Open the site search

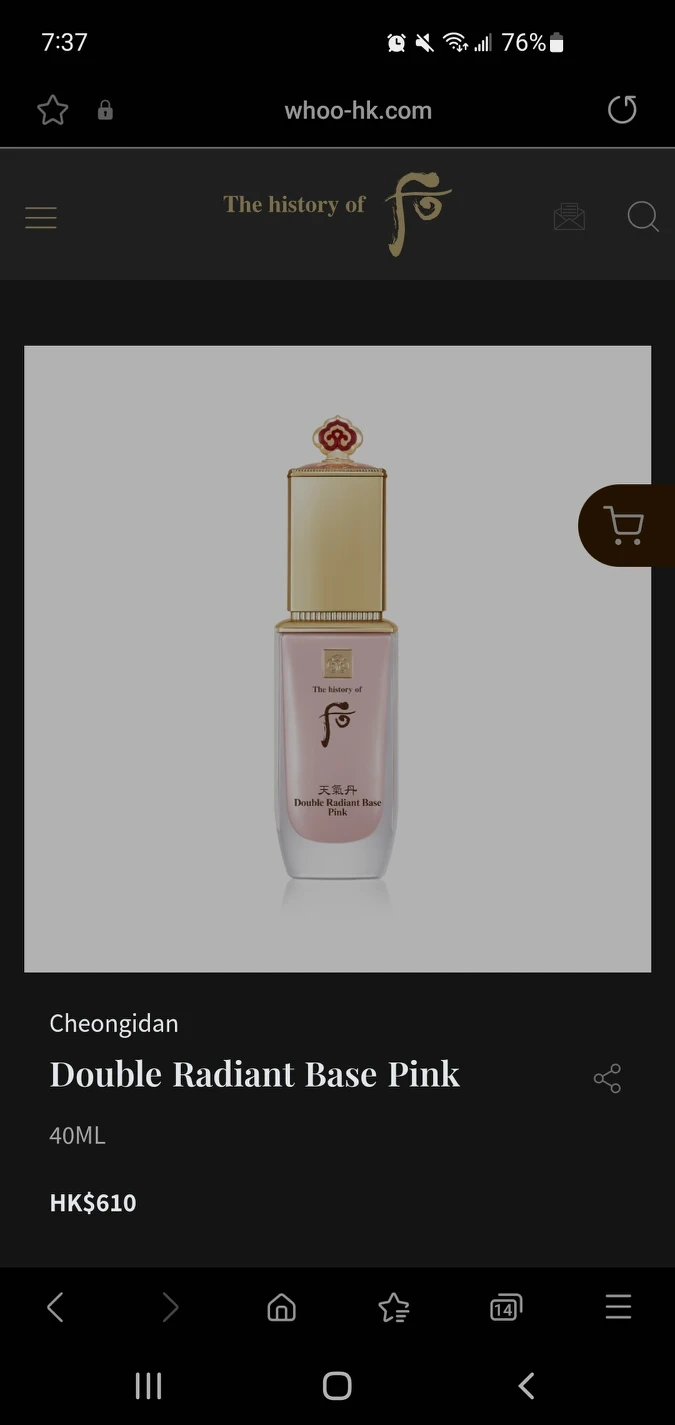[642, 216]
